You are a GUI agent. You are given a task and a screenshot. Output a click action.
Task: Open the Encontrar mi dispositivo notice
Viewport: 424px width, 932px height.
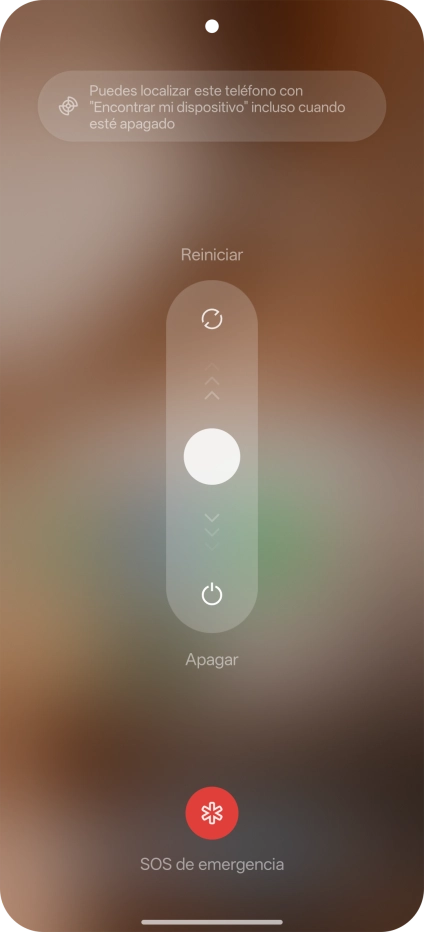pos(212,106)
